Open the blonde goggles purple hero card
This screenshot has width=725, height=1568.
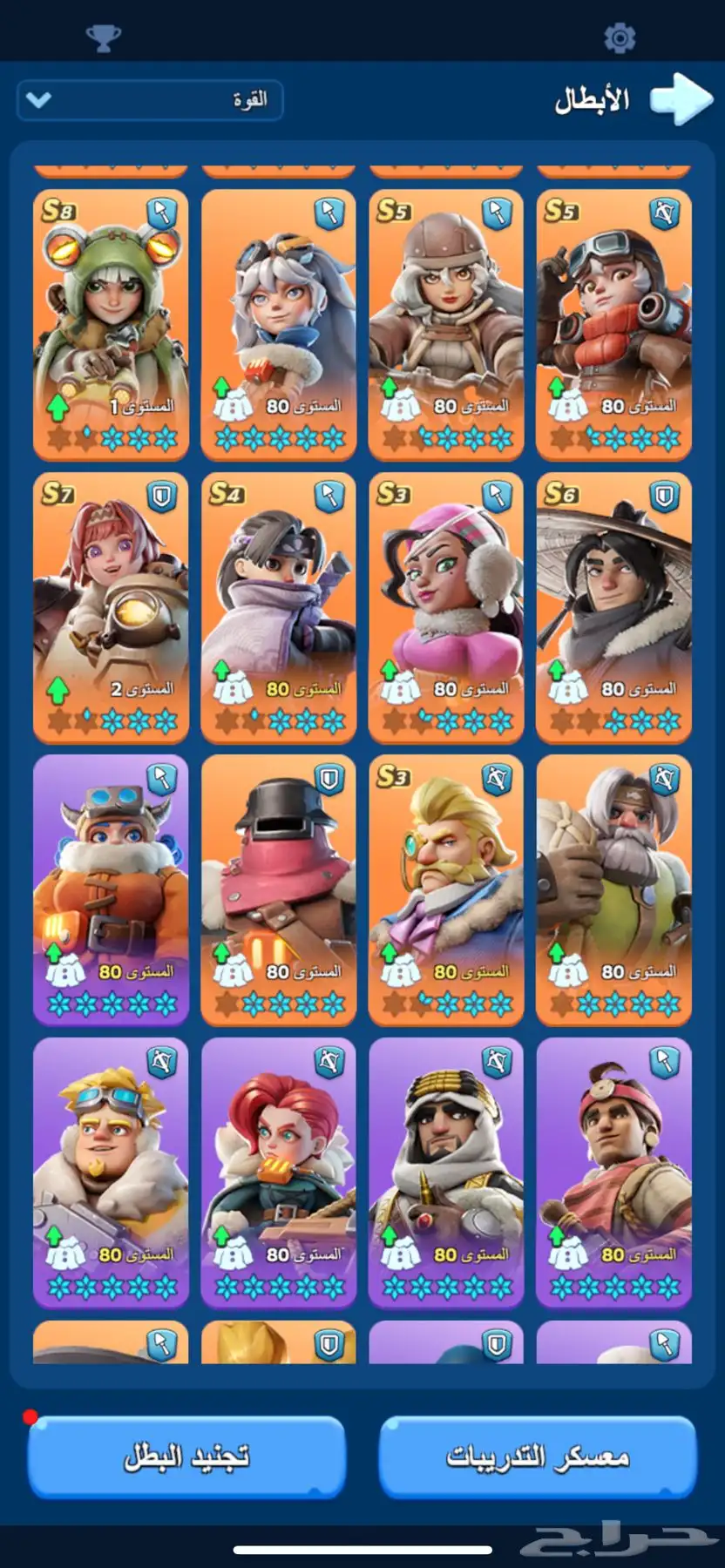(x=111, y=1173)
